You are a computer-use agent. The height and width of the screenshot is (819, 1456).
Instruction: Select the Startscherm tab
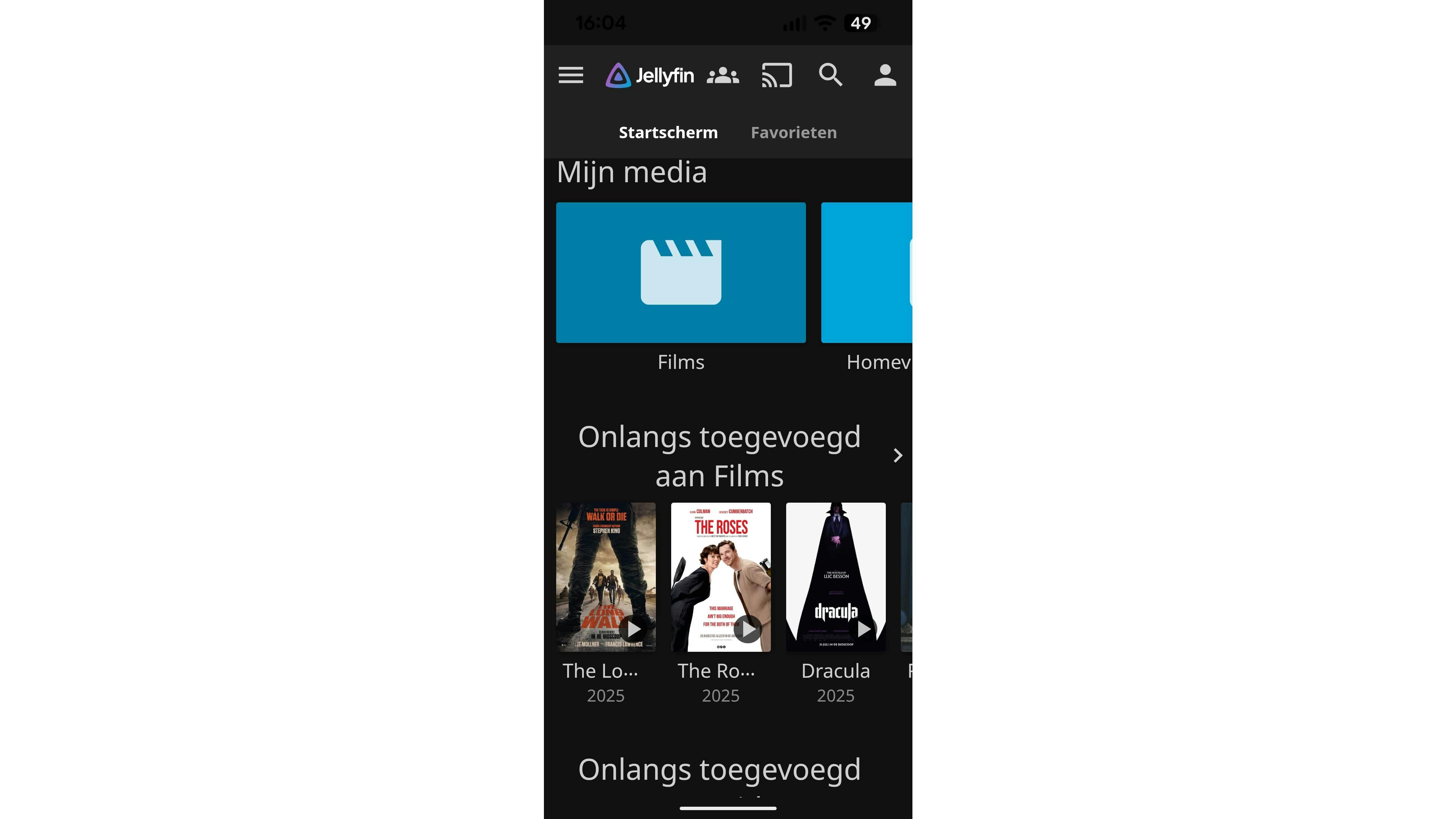(668, 132)
